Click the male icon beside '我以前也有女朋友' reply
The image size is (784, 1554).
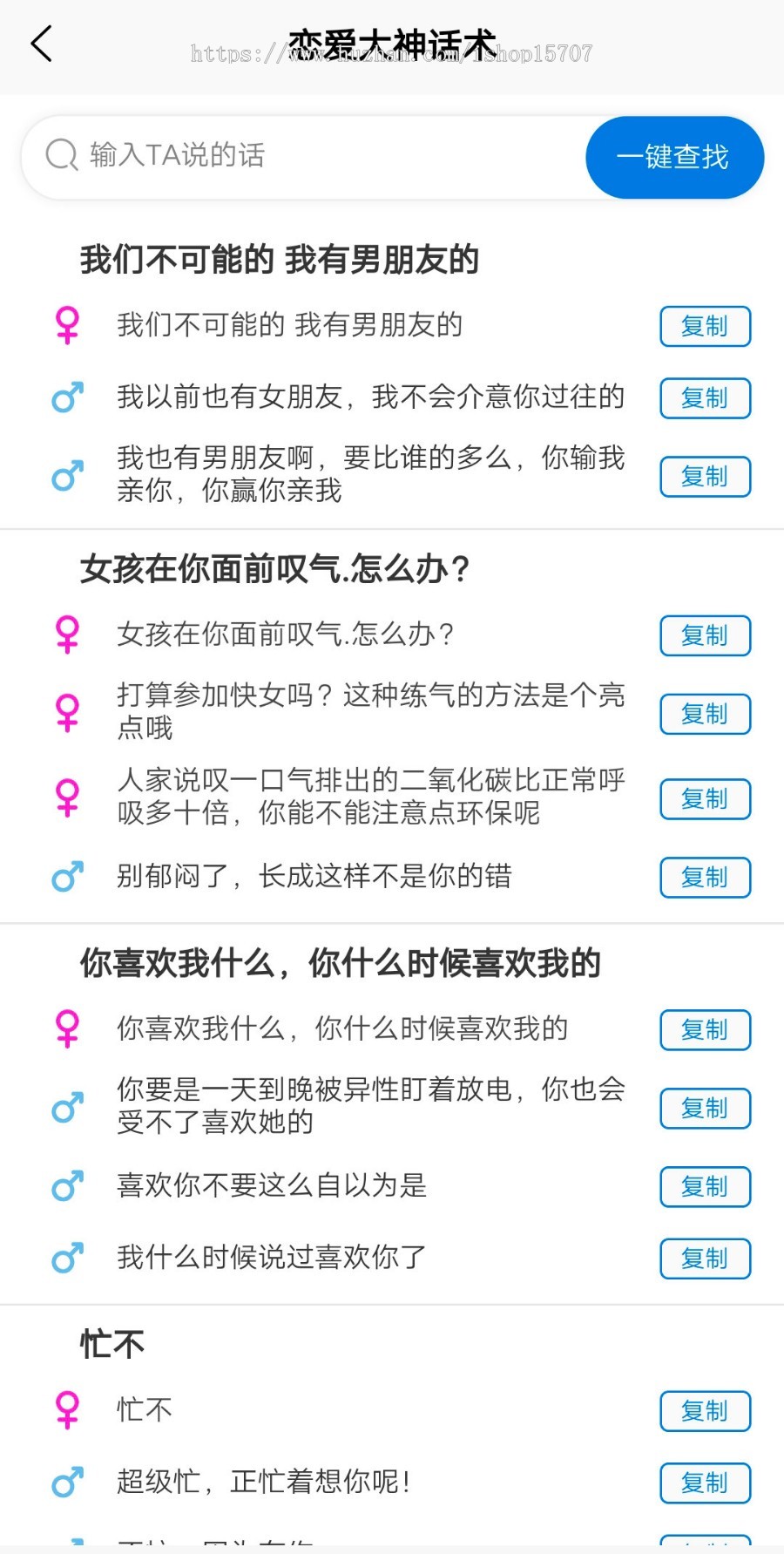[x=67, y=397]
